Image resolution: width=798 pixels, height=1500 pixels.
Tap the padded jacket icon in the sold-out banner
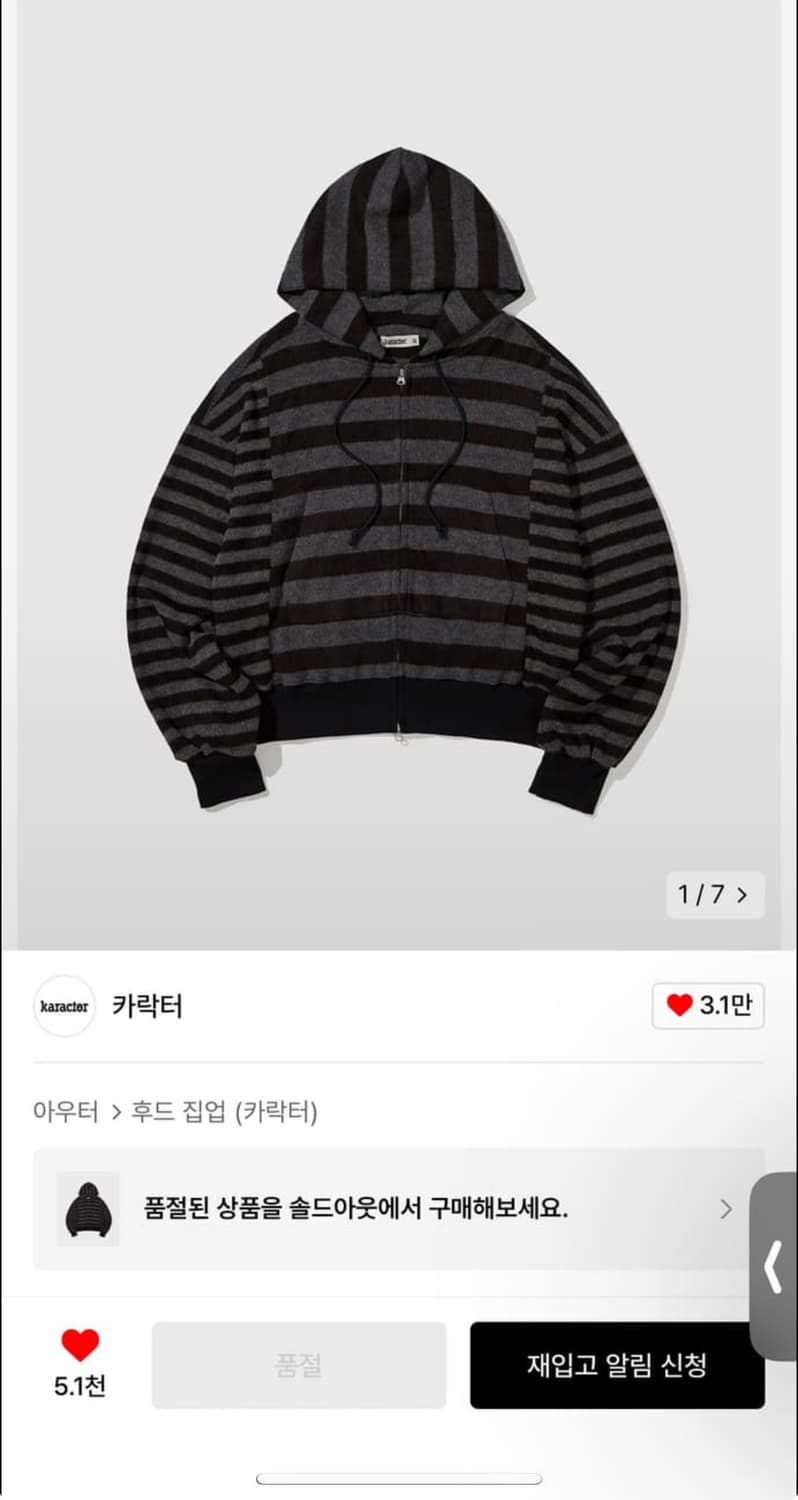pos(87,1209)
